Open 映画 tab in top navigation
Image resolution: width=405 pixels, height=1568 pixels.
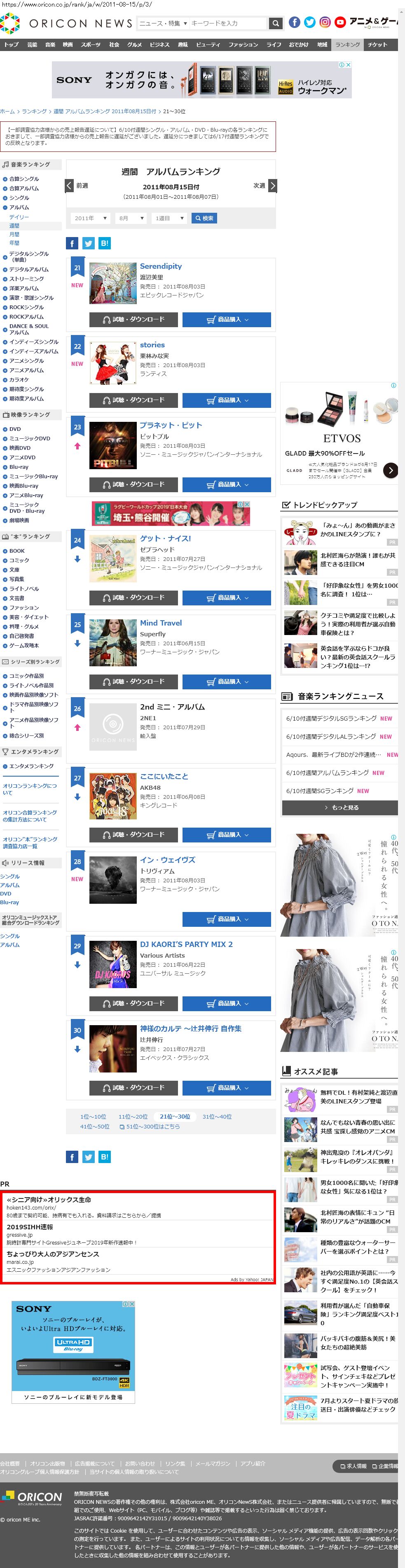(x=68, y=45)
